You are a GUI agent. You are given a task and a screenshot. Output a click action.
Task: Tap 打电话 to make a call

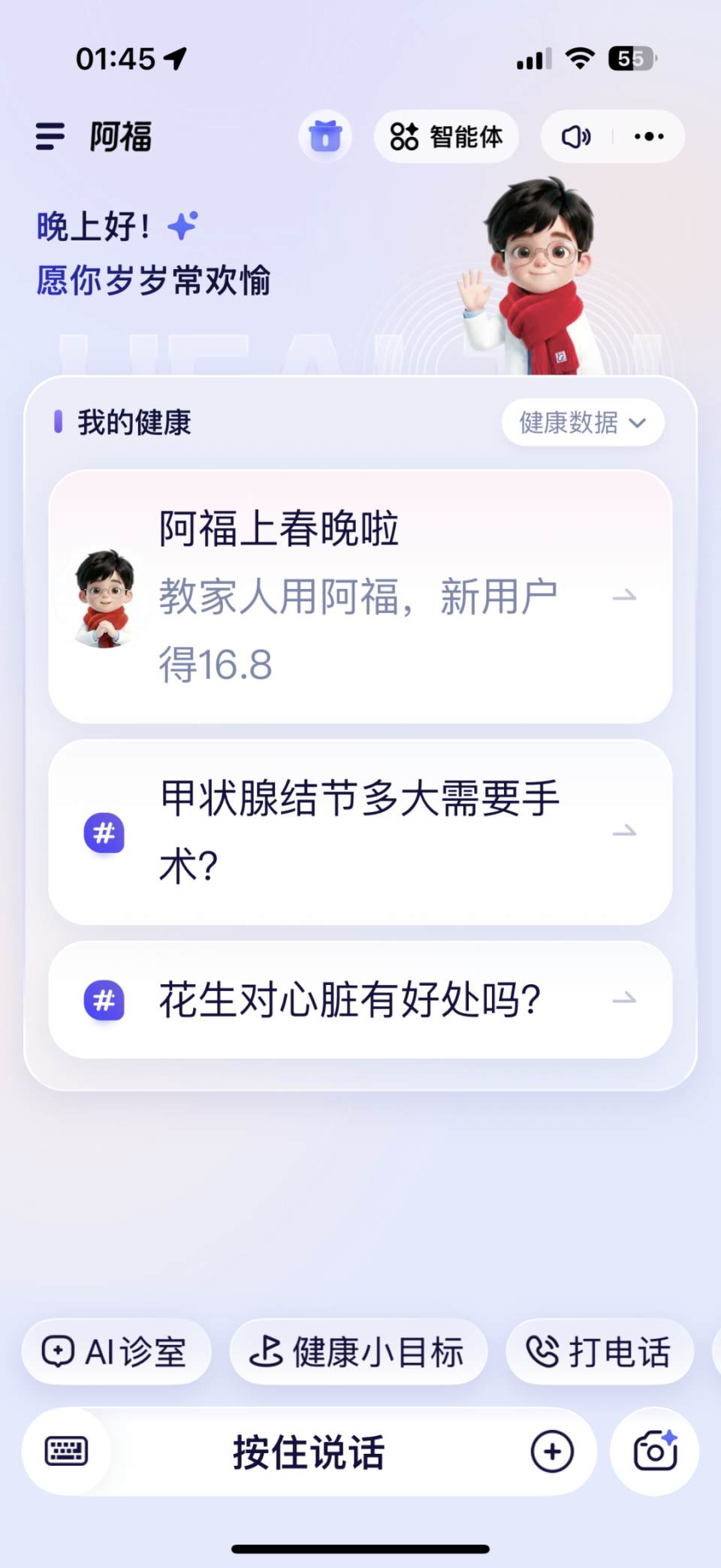600,1351
